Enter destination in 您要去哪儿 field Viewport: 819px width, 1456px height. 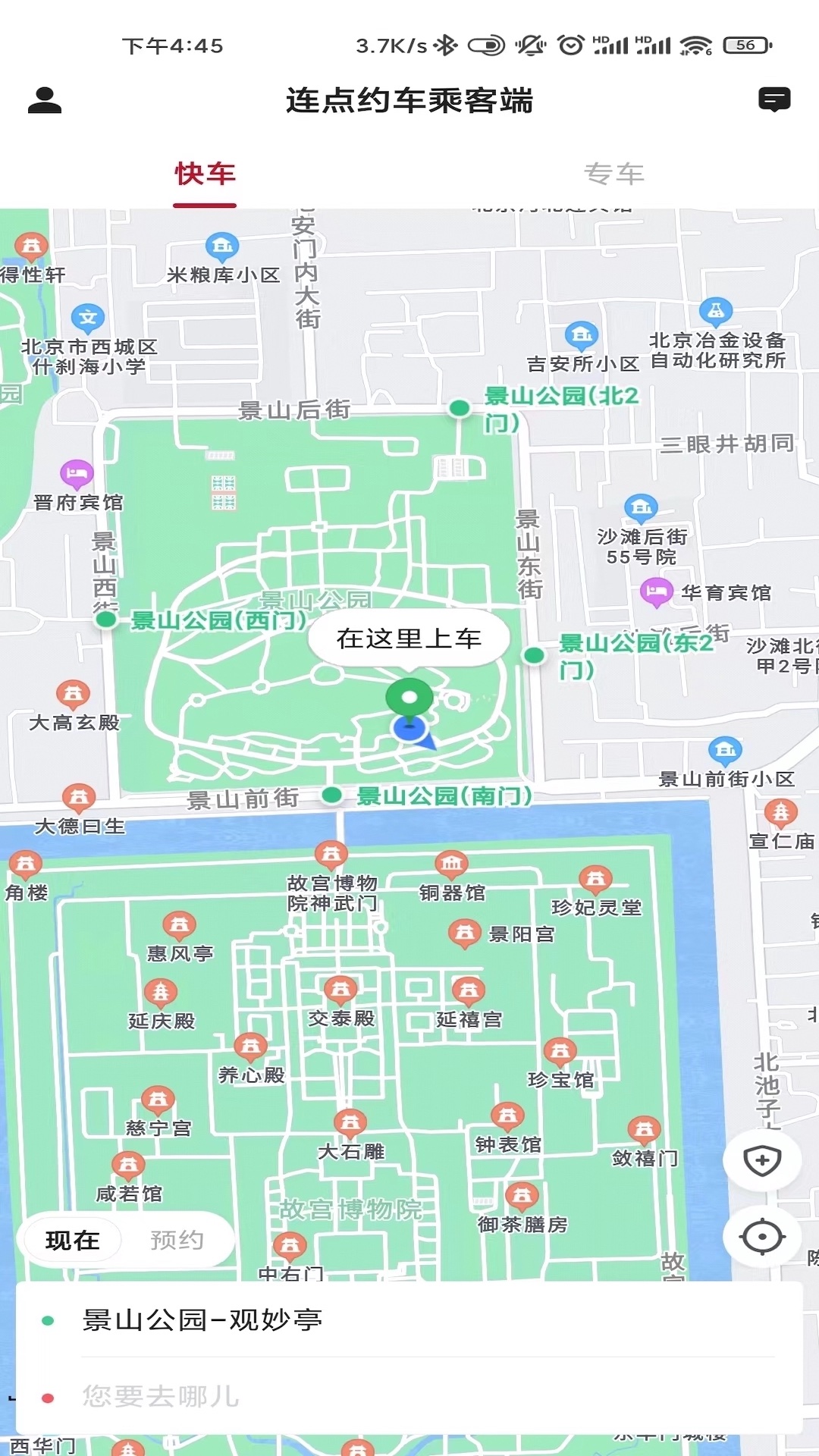(x=409, y=1396)
